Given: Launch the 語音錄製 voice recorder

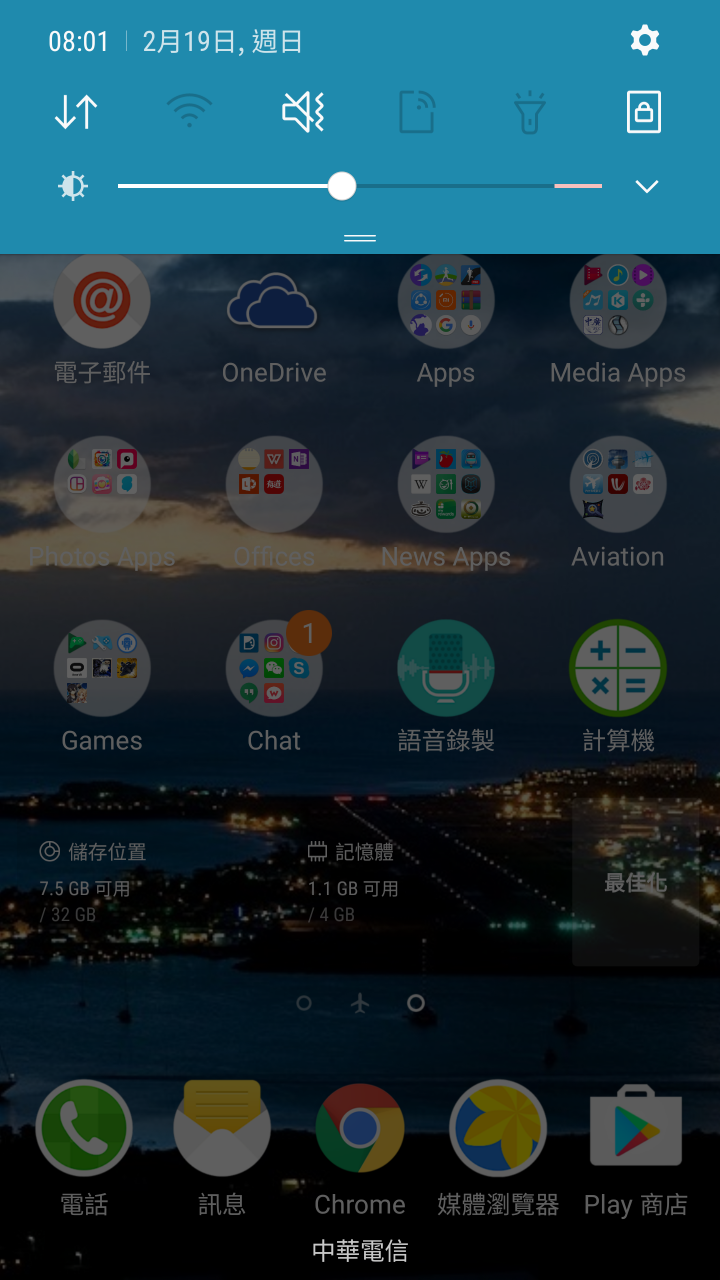Looking at the screenshot, I should click(x=446, y=670).
